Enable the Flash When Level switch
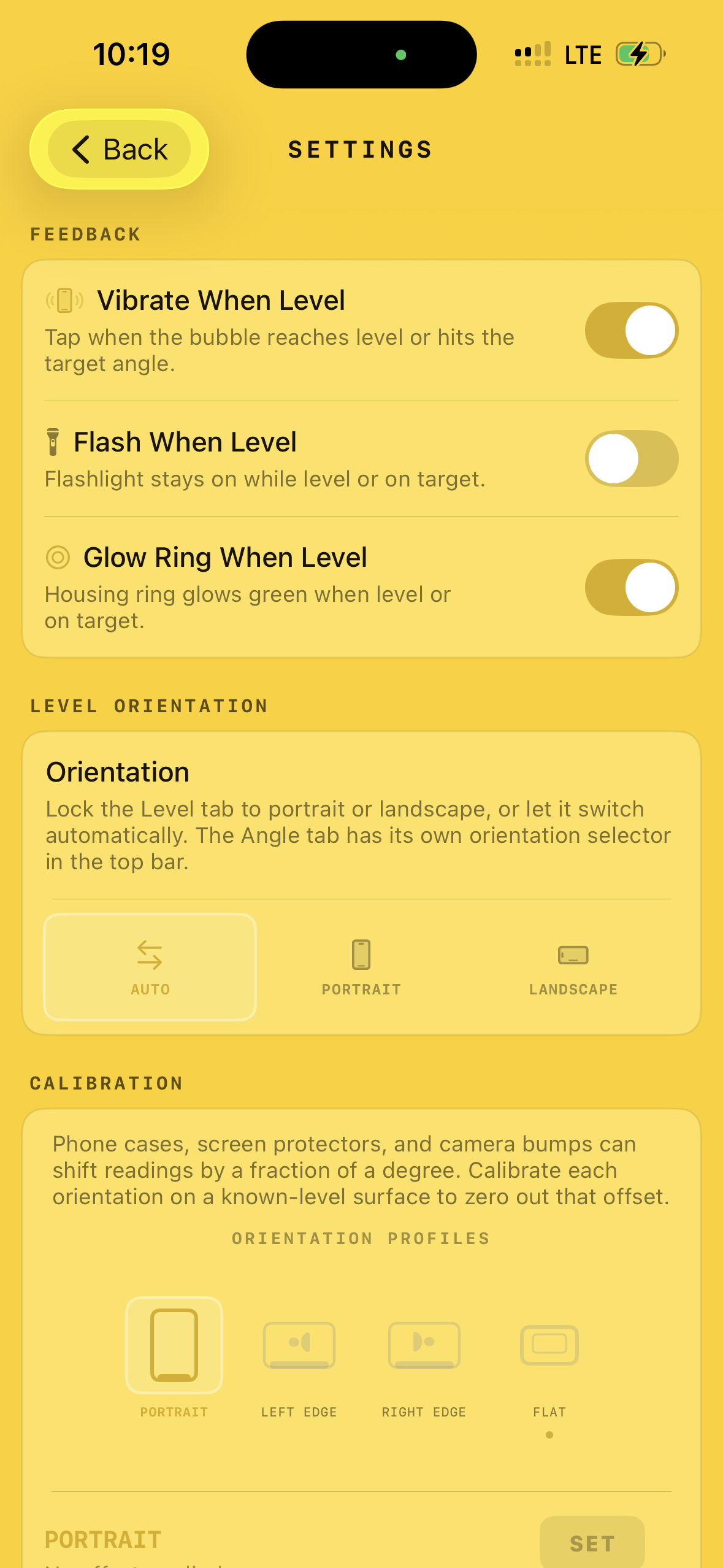Image resolution: width=723 pixels, height=1568 pixels. tap(630, 459)
